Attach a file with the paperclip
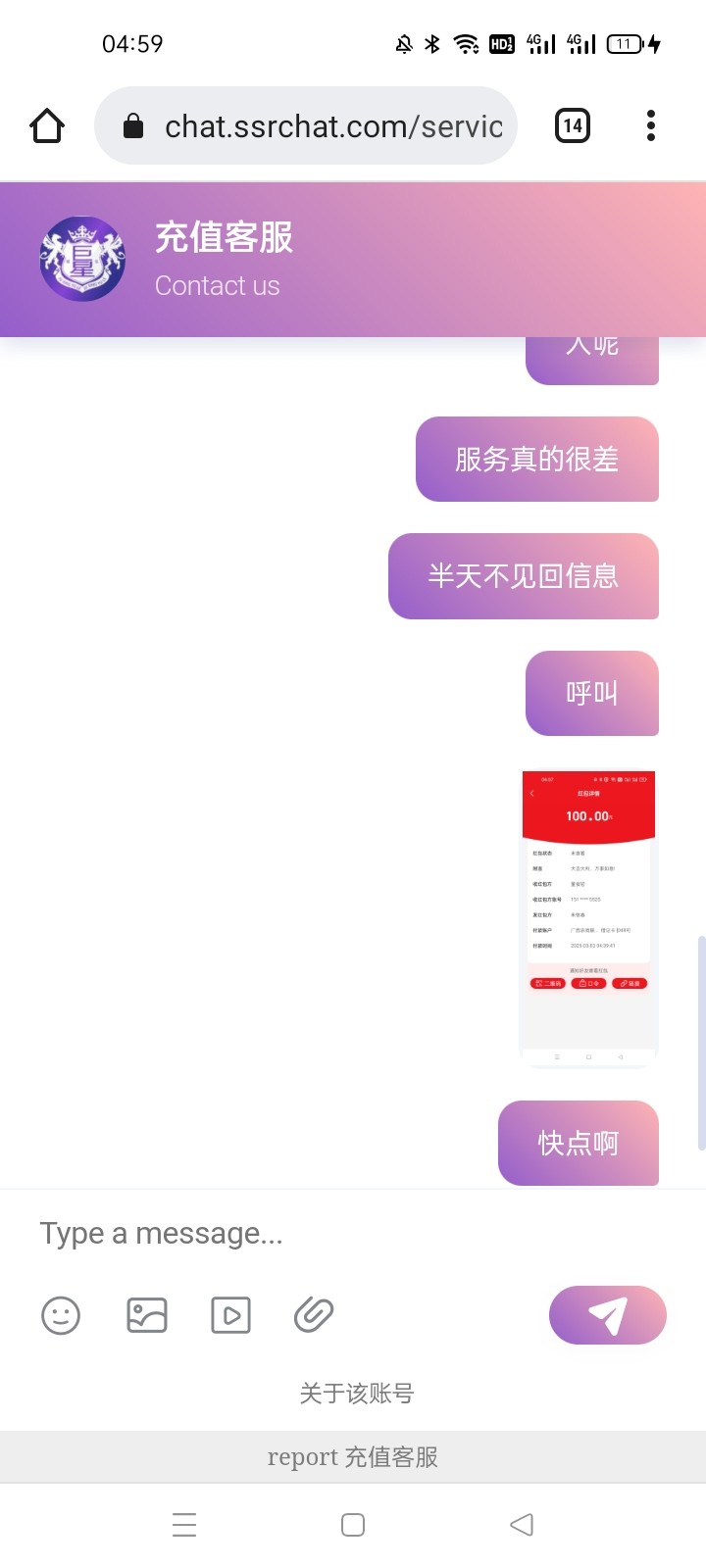This screenshot has height=1568, width=706. (x=314, y=1315)
